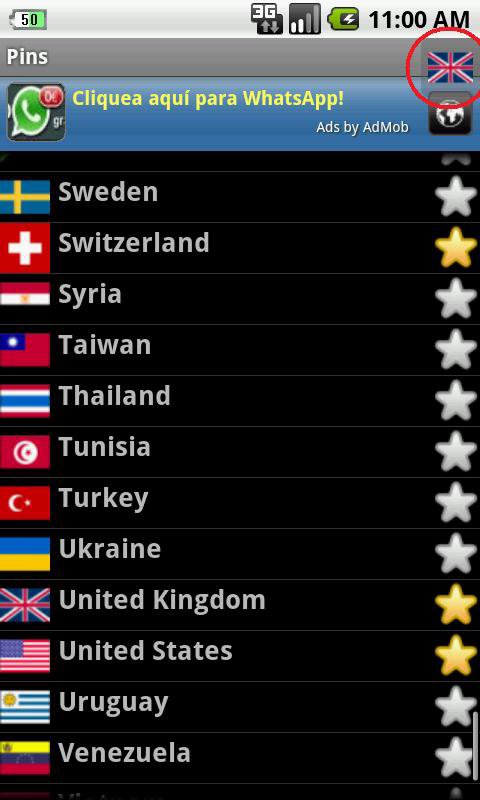Open the Turkey entry

(240, 503)
